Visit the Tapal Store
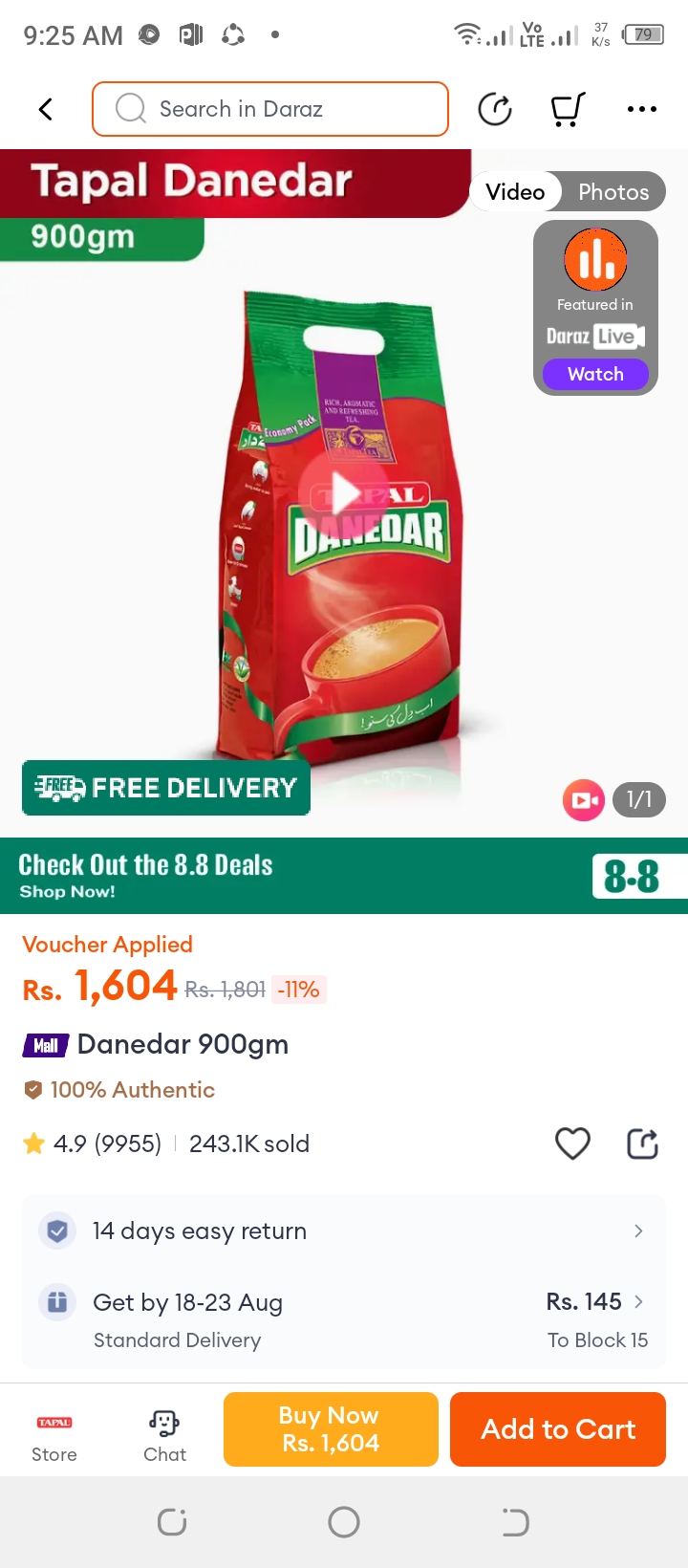This screenshot has width=688, height=1568. click(54, 1432)
